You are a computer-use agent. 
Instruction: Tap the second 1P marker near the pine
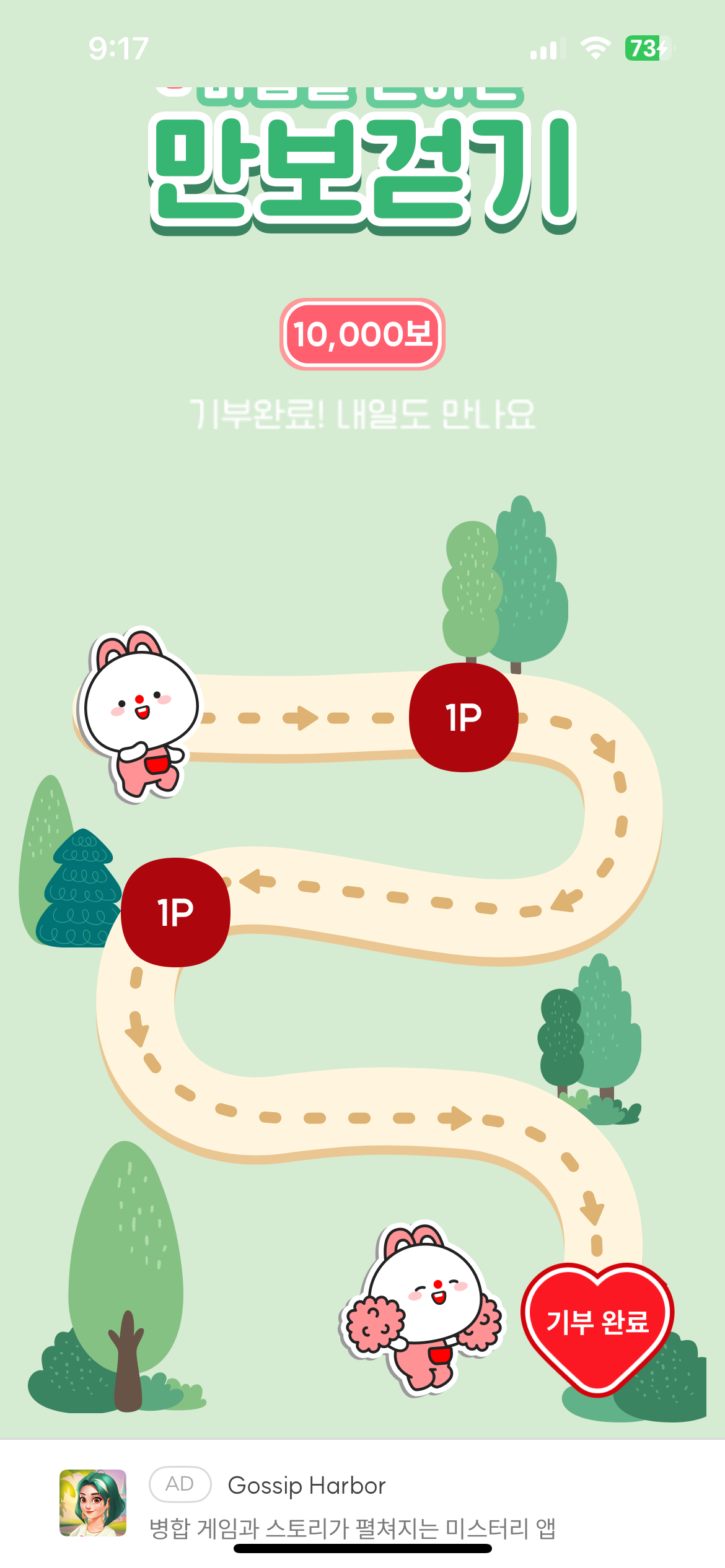pyautogui.click(x=175, y=912)
